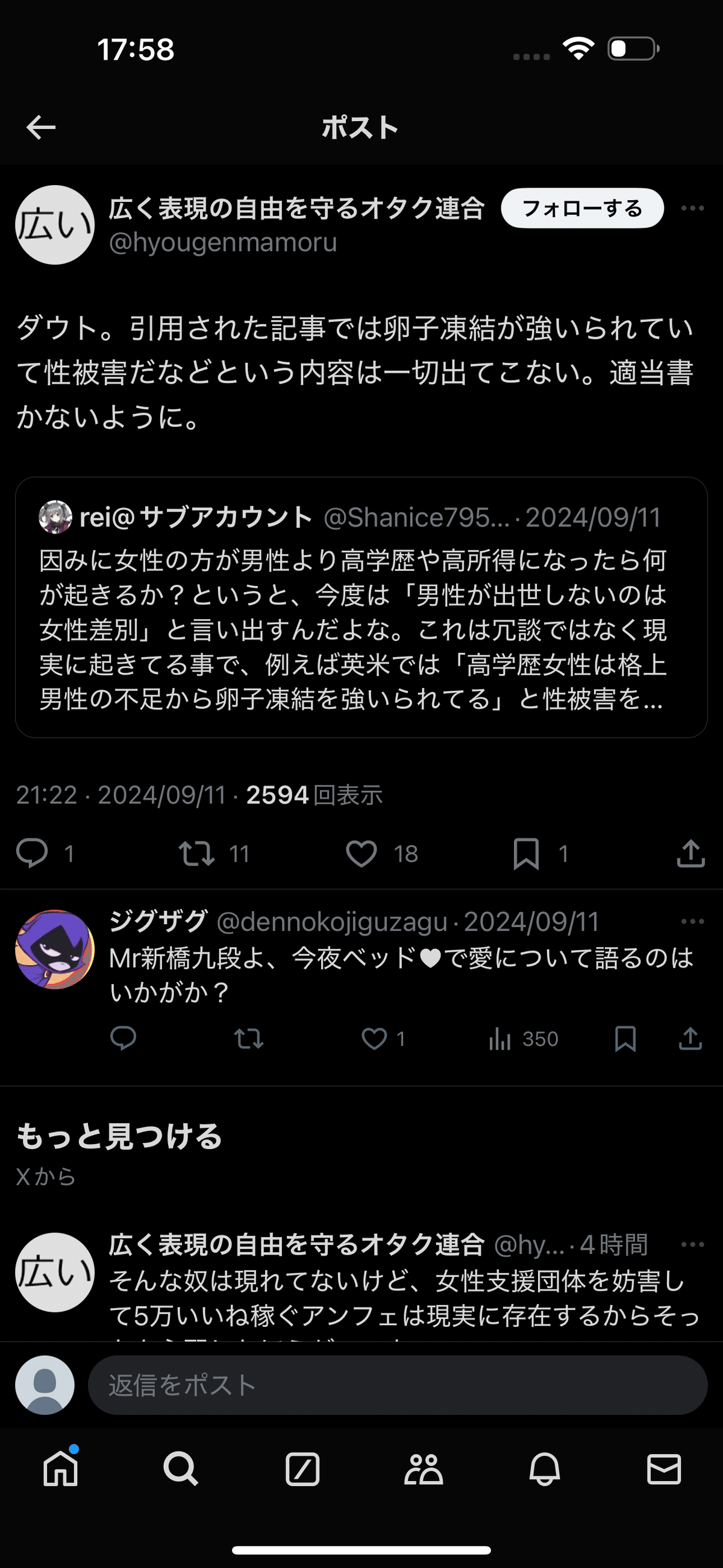Switch to the Search tab
Viewport: 723px width, 1568px height.
click(x=181, y=1469)
